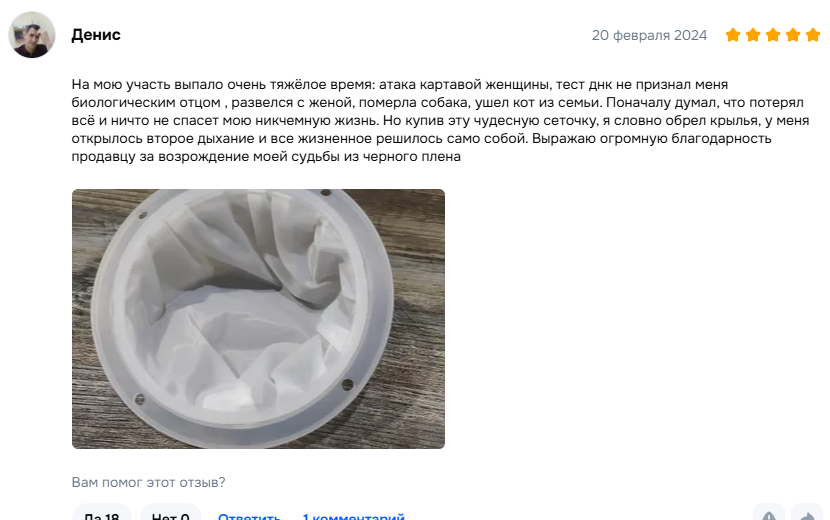This screenshot has height=520, width=830.
Task: Share this review via the arrow icon
Action: [x=807, y=515]
